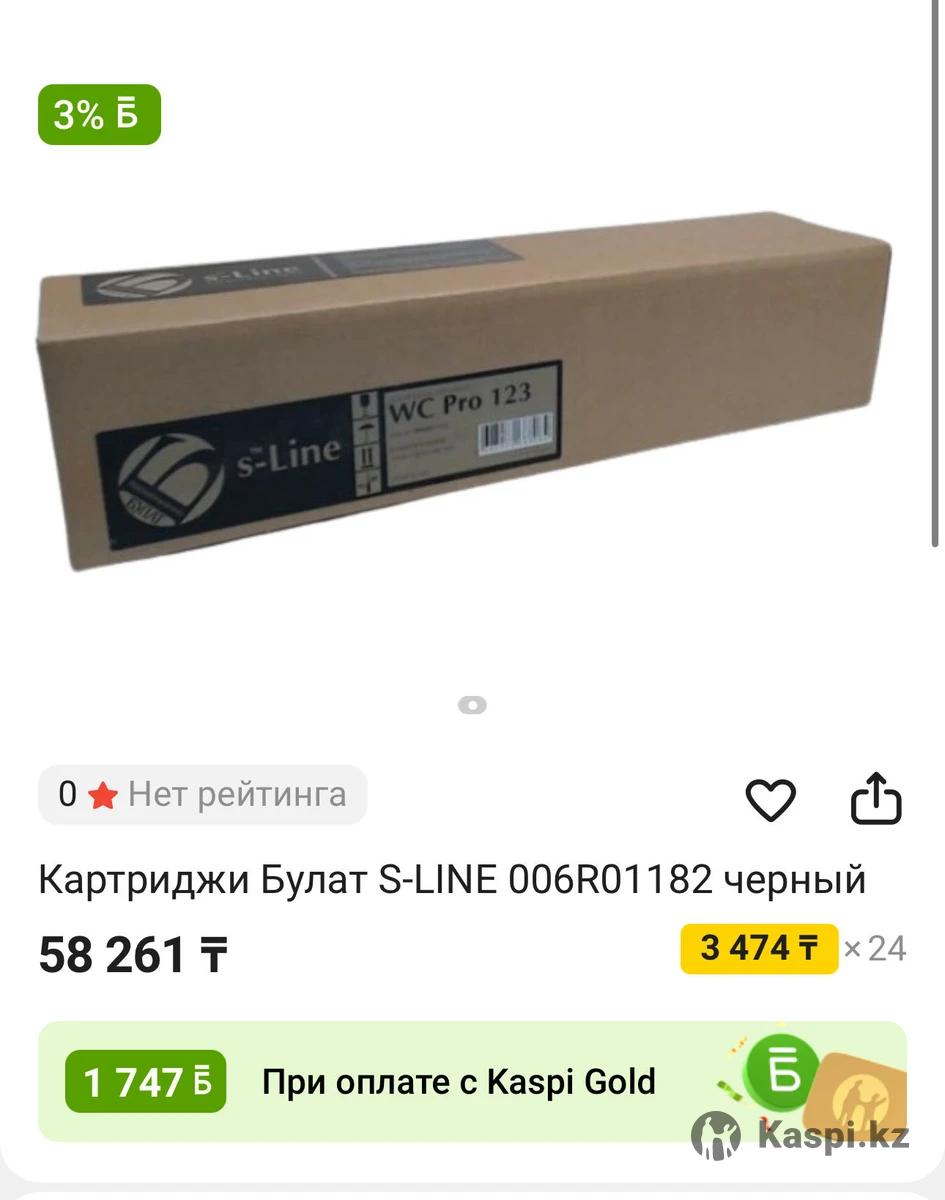Share this product listing
This screenshot has width=945, height=1200.
point(875,799)
